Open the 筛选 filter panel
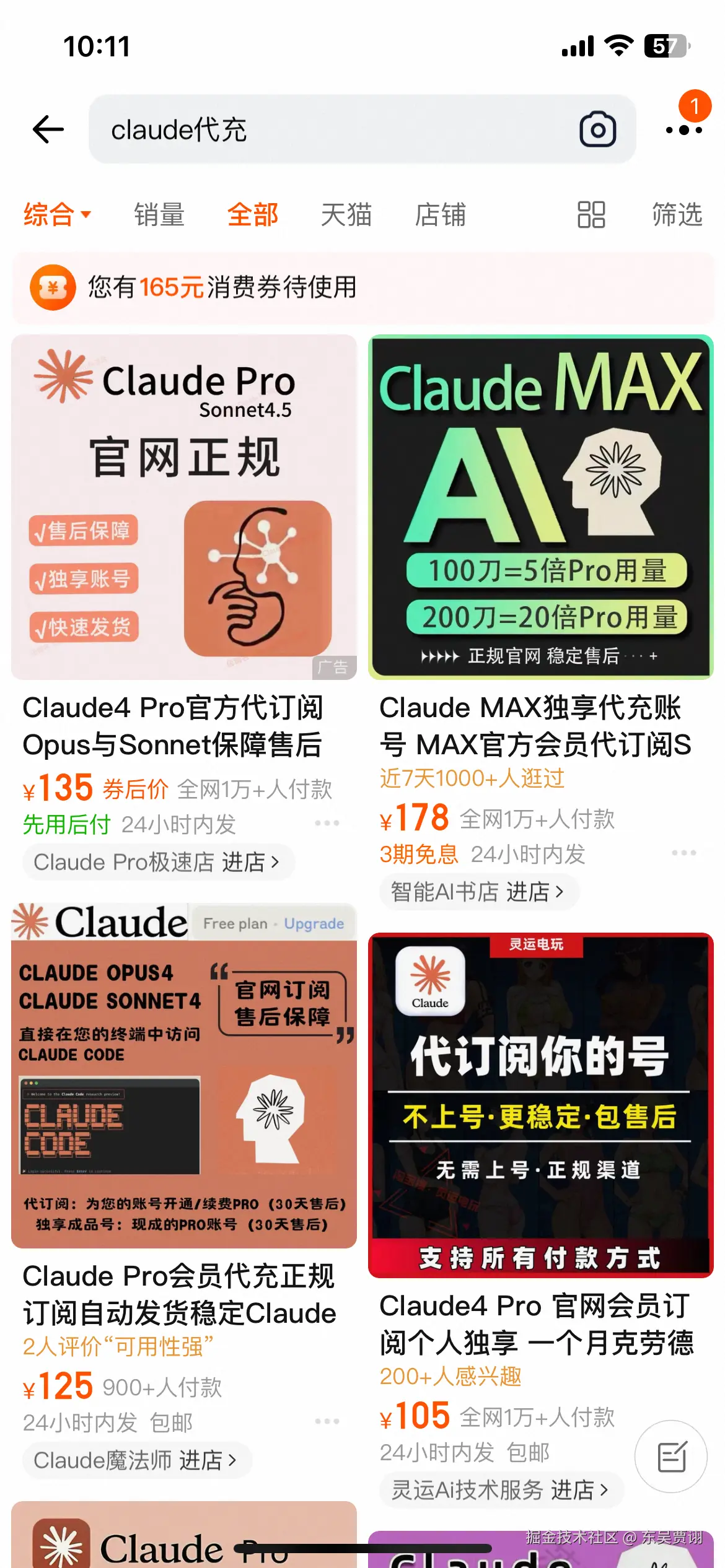Image resolution: width=725 pixels, height=1568 pixels. pos(677,215)
